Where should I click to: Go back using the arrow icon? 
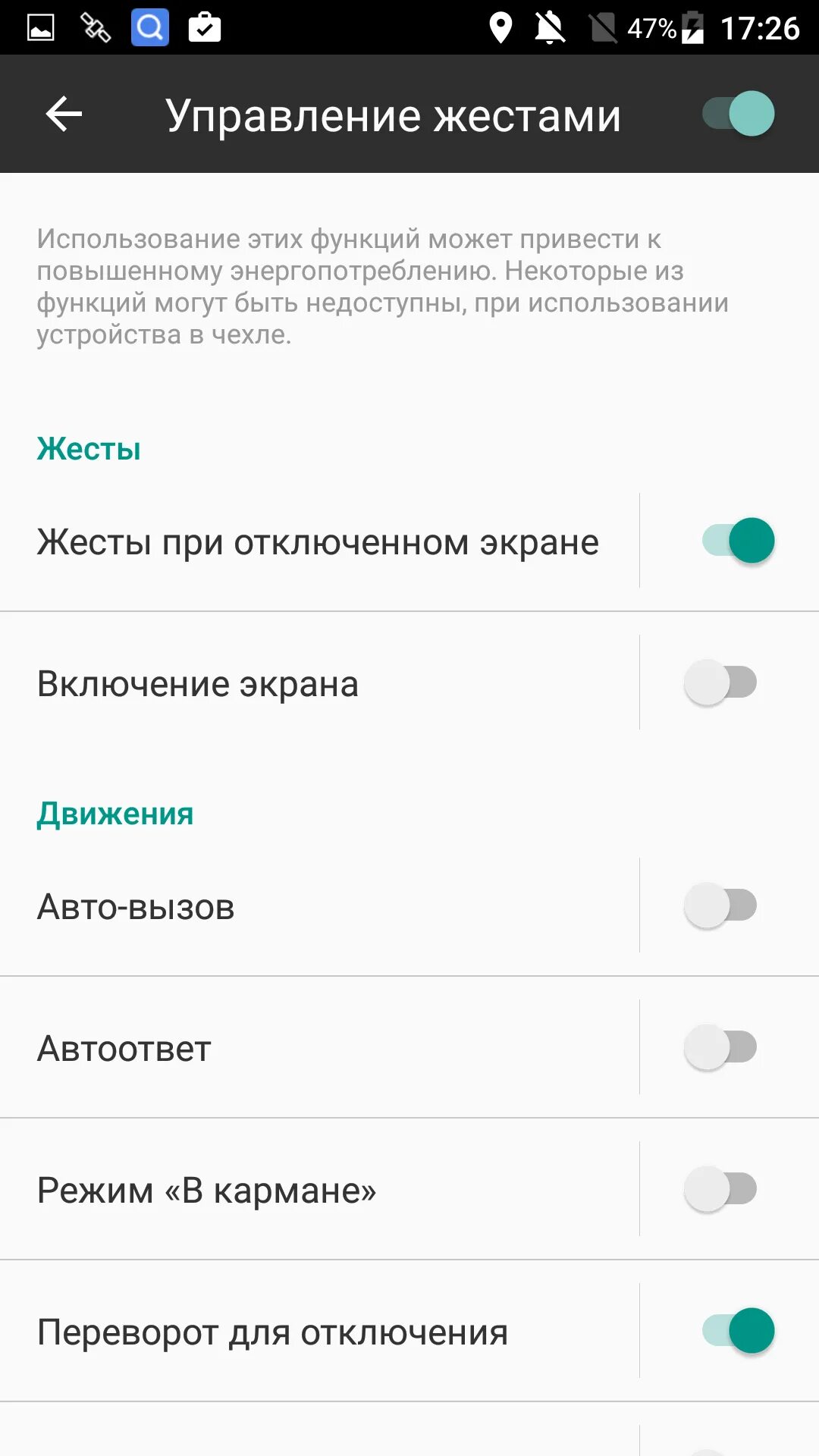(64, 115)
